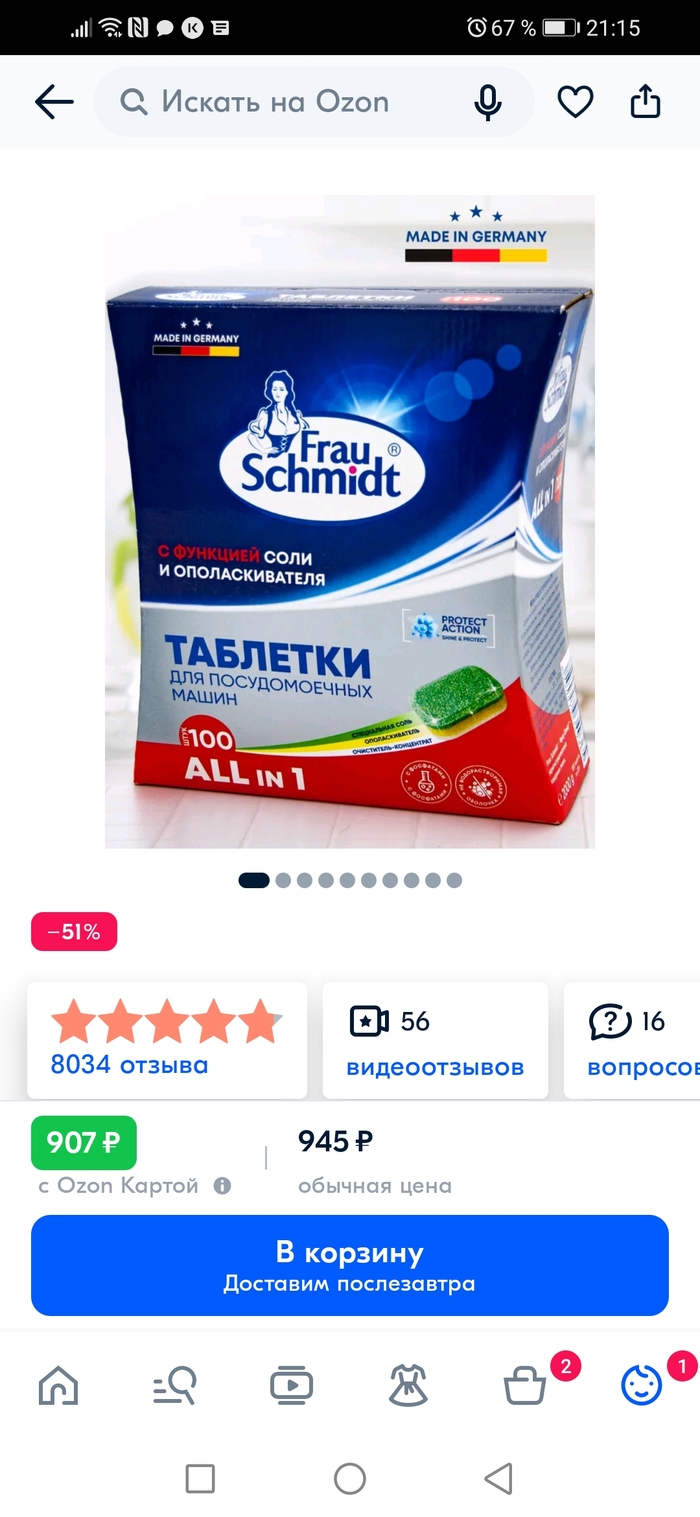Image resolution: width=700 pixels, height=1517 pixels.
Task: Open recent apps with the square button
Action: click(200, 1478)
